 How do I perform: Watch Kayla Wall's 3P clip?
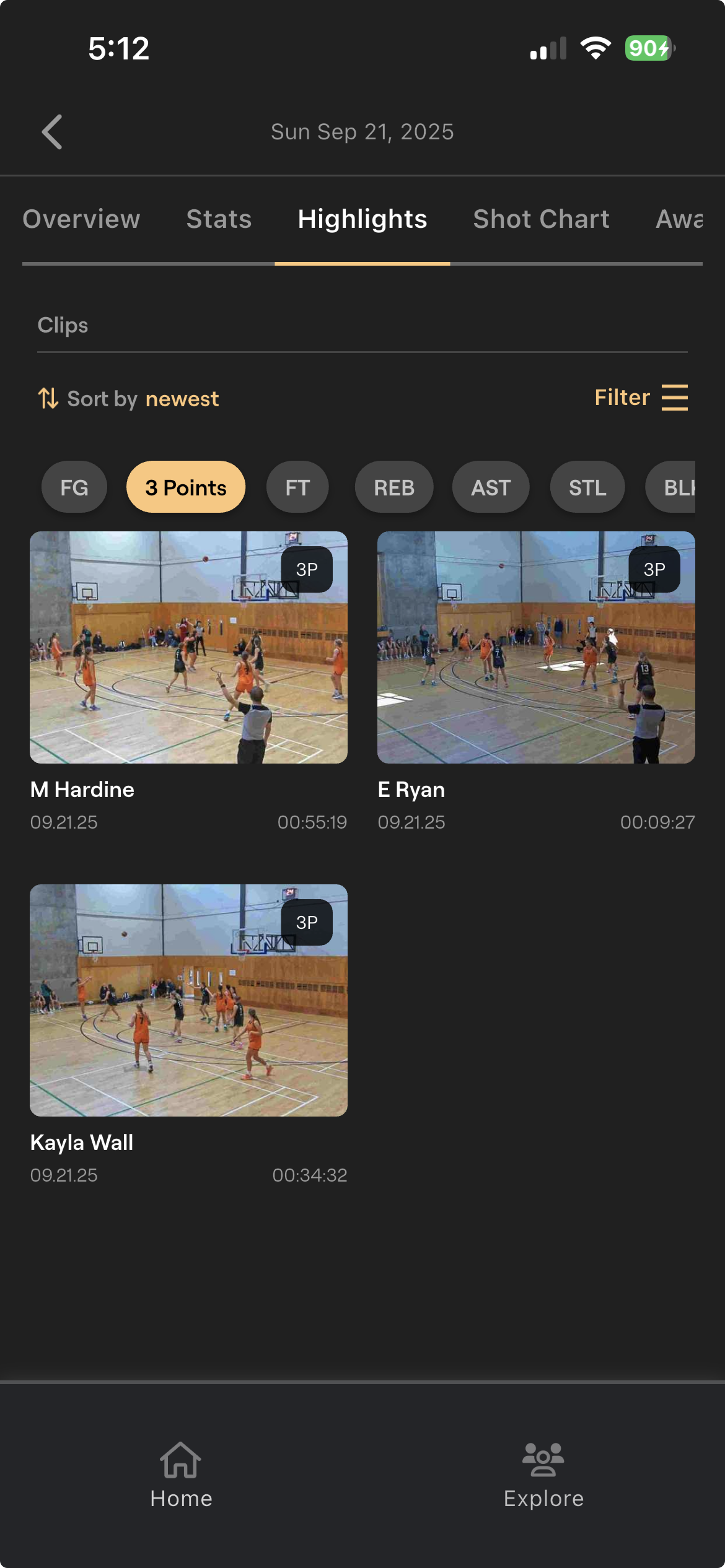[188, 1000]
